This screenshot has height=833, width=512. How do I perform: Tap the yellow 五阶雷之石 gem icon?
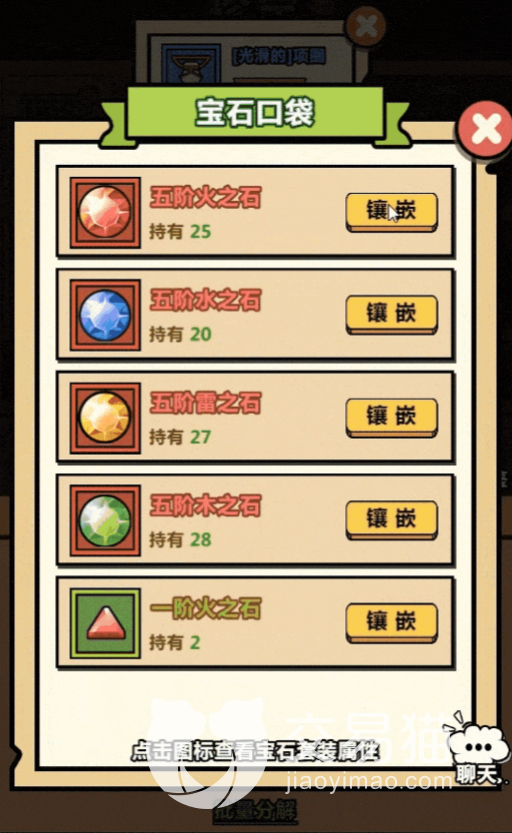(x=105, y=418)
